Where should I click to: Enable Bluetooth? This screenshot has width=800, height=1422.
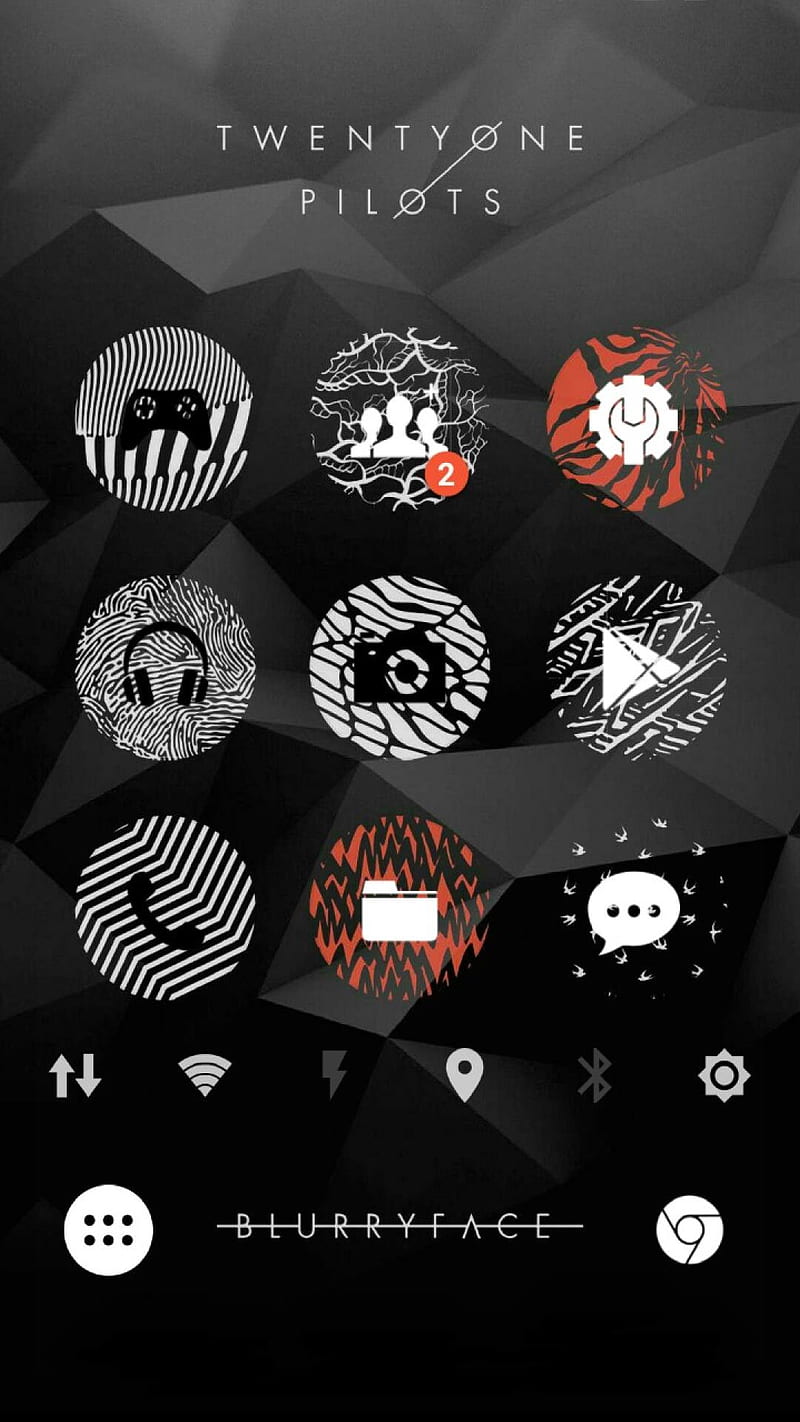click(594, 1076)
